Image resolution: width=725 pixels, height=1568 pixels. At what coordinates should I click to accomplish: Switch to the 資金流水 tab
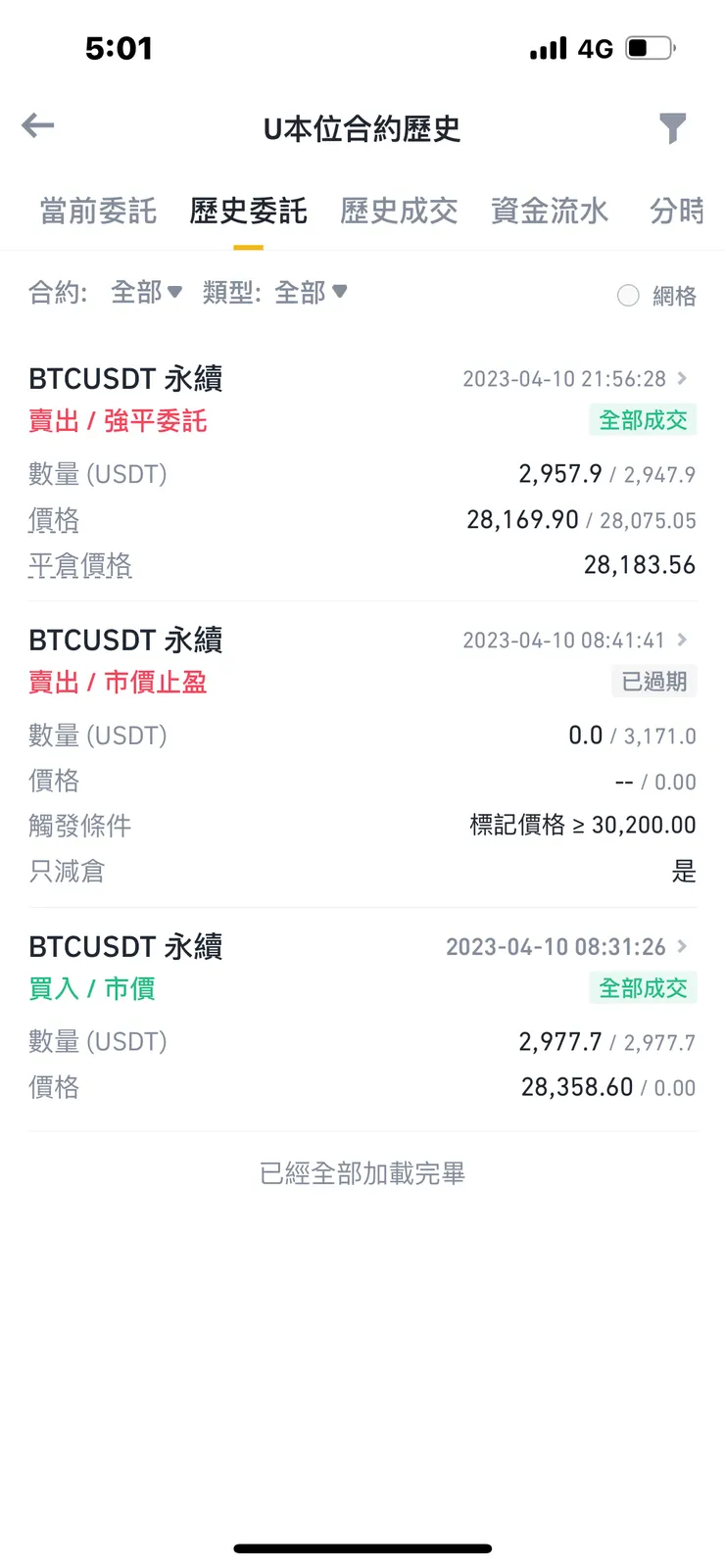click(x=550, y=211)
